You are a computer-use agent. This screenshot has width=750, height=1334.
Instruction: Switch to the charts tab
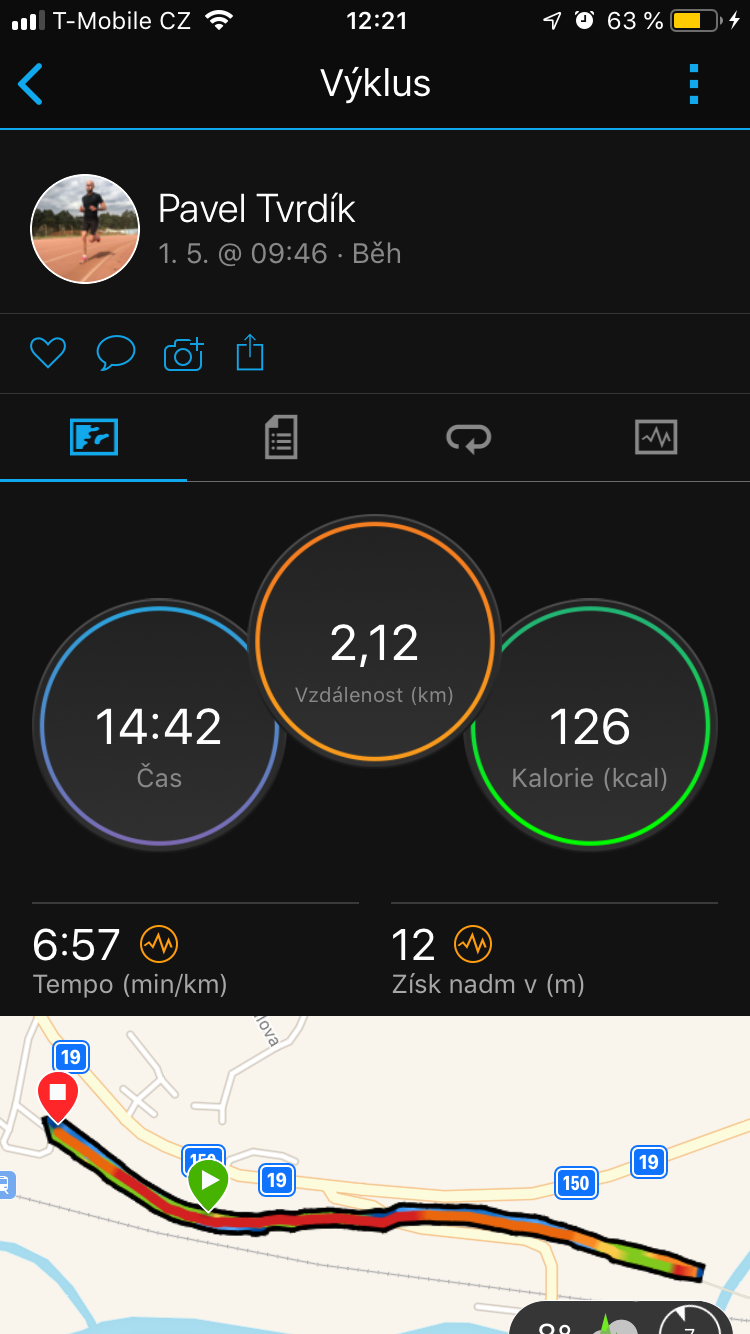pos(656,438)
